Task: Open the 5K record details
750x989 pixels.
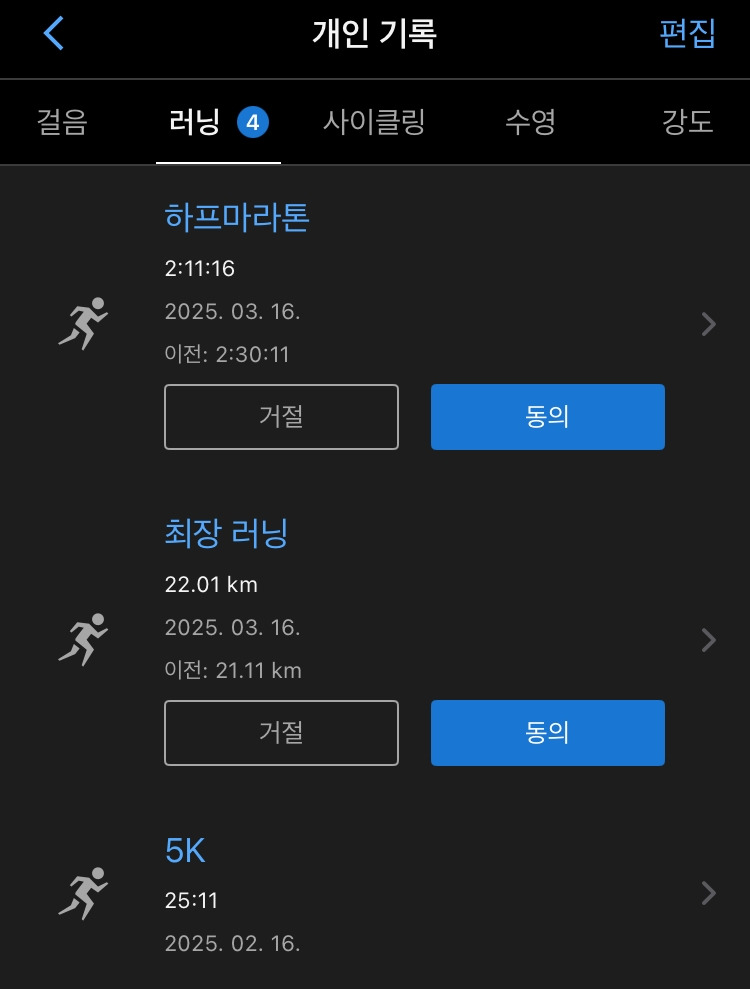Action: click(x=708, y=893)
